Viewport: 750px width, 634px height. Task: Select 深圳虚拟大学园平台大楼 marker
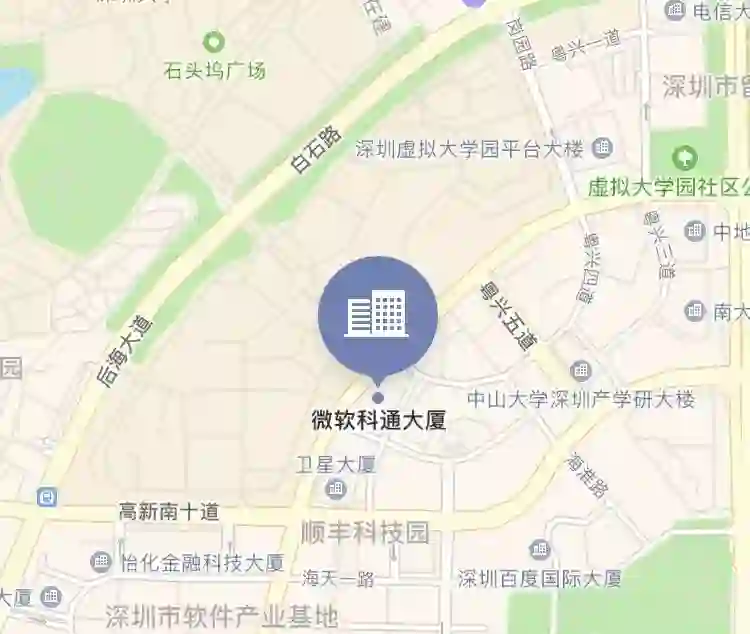click(602, 149)
